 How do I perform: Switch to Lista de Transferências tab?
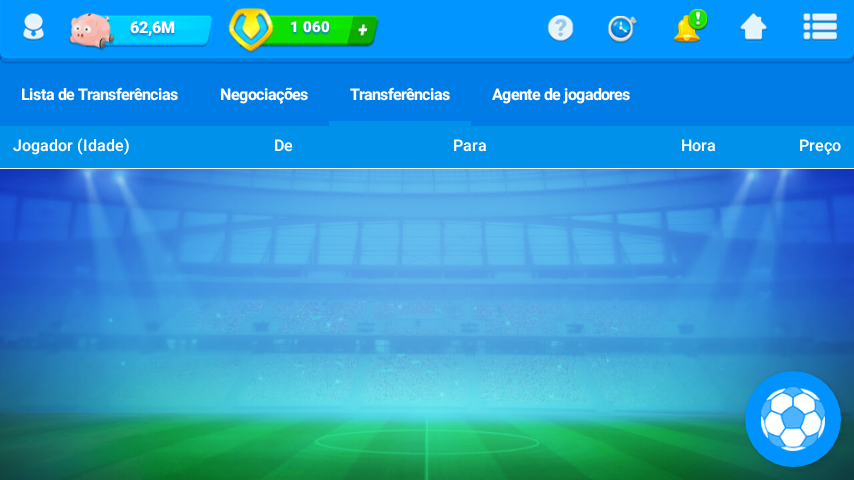99,95
